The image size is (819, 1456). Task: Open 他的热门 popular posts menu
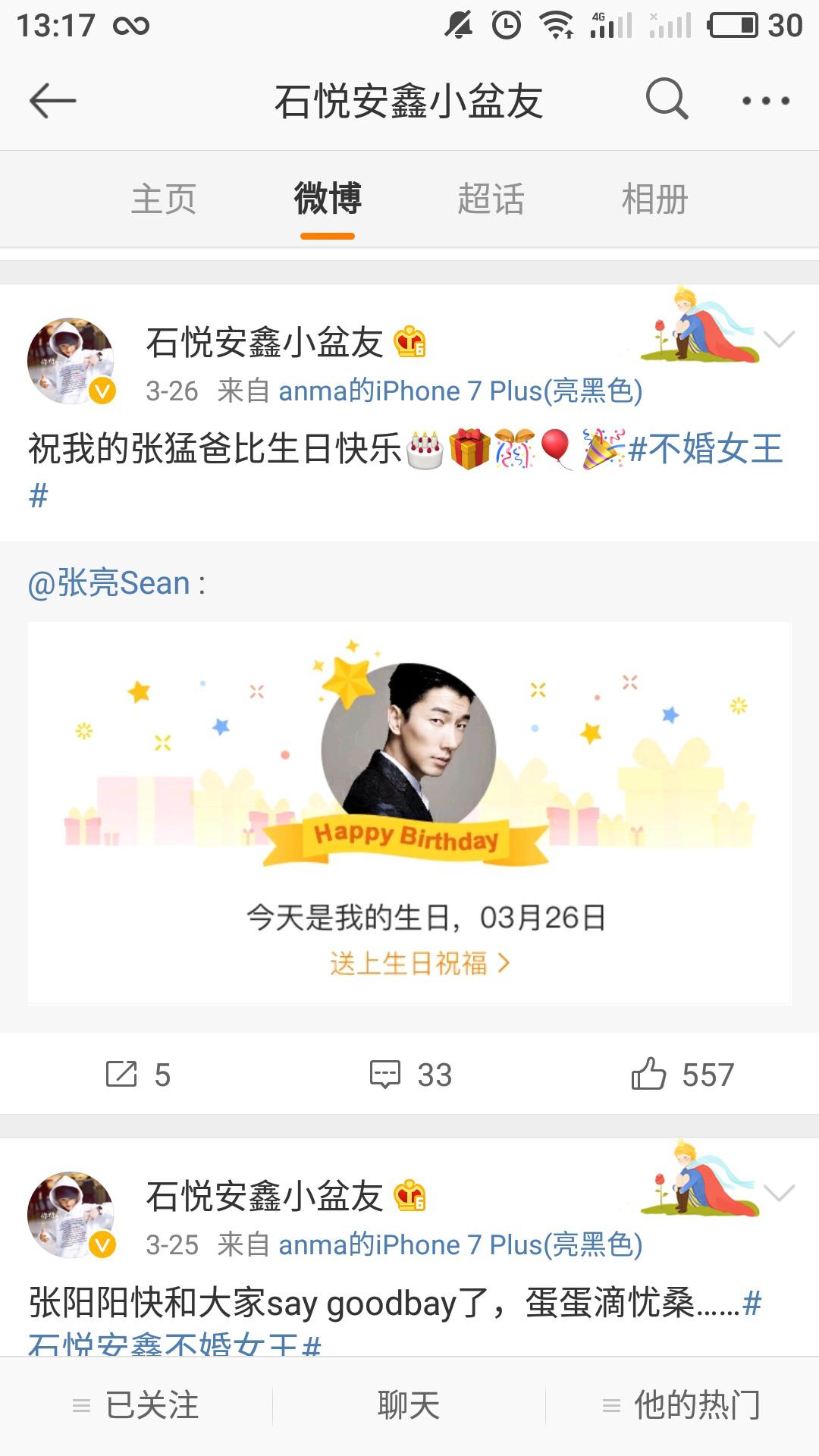pos(682,1405)
